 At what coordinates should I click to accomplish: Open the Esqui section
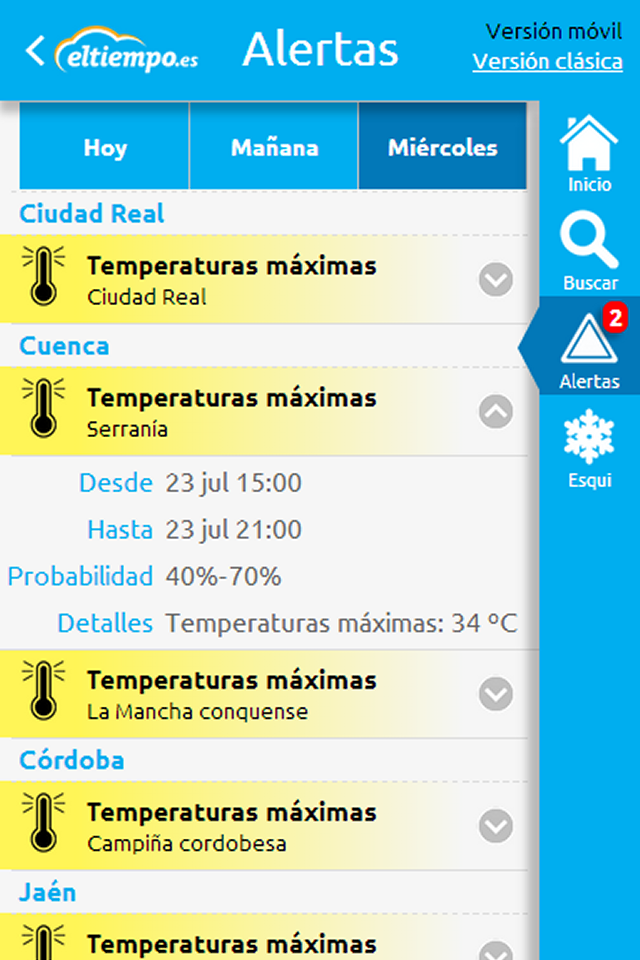click(x=589, y=448)
